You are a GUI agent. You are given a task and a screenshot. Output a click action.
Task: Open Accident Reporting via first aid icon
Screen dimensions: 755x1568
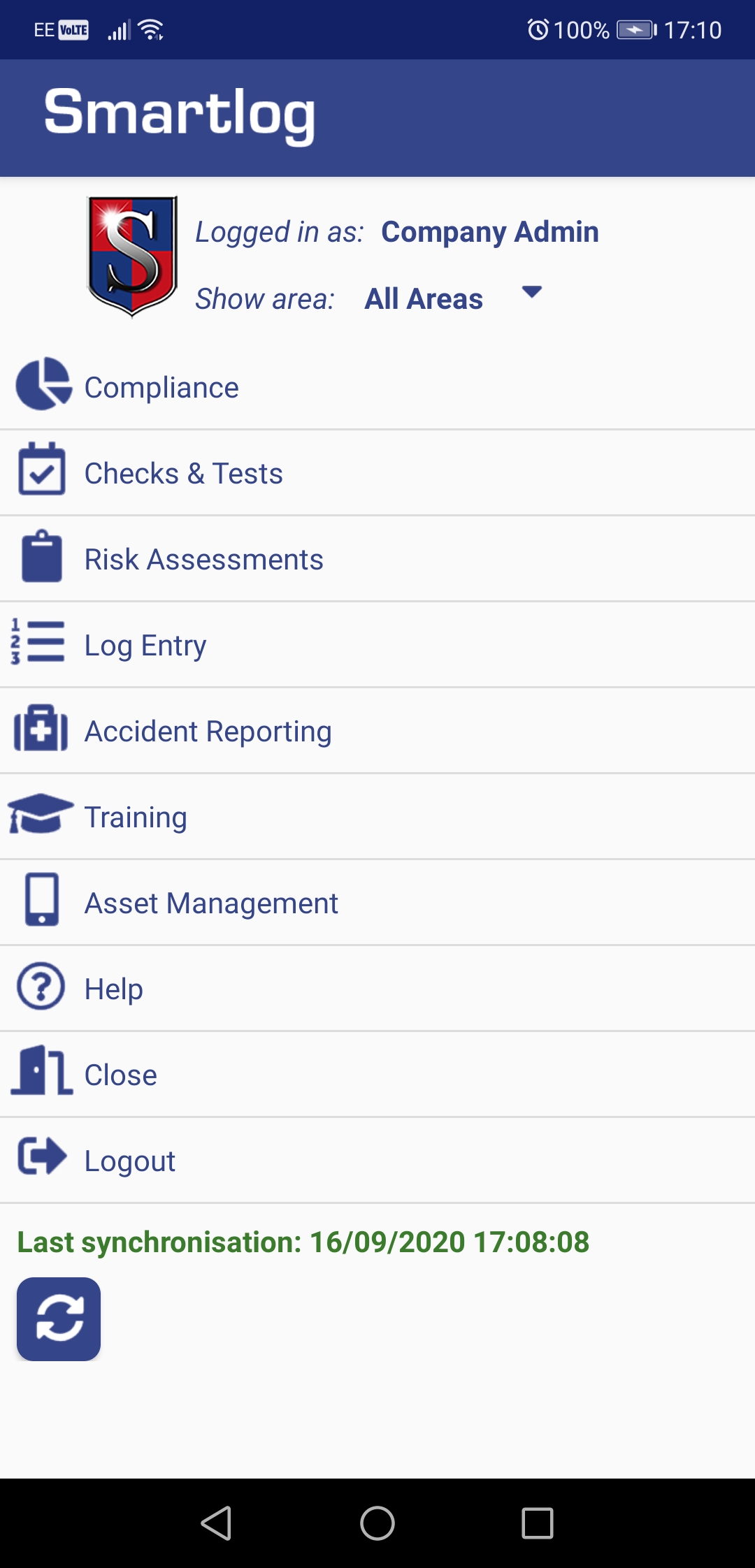(x=38, y=729)
